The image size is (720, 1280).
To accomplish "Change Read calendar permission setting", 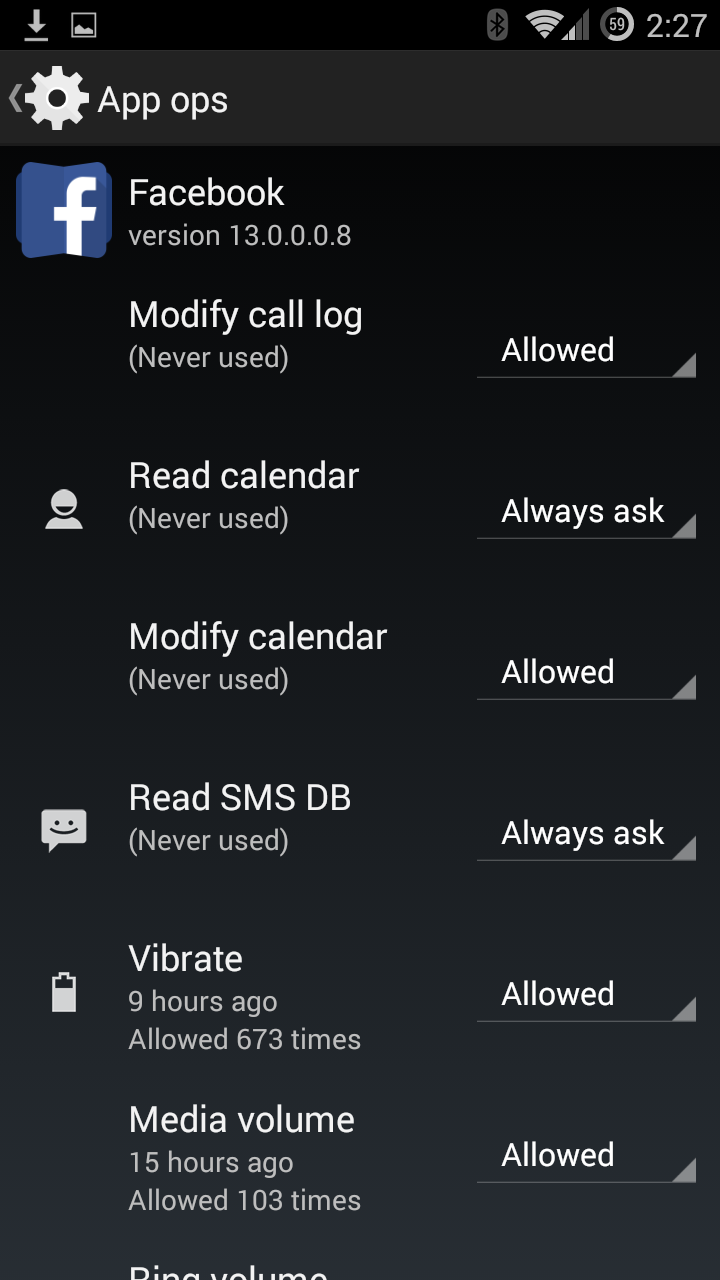I will (585, 512).
